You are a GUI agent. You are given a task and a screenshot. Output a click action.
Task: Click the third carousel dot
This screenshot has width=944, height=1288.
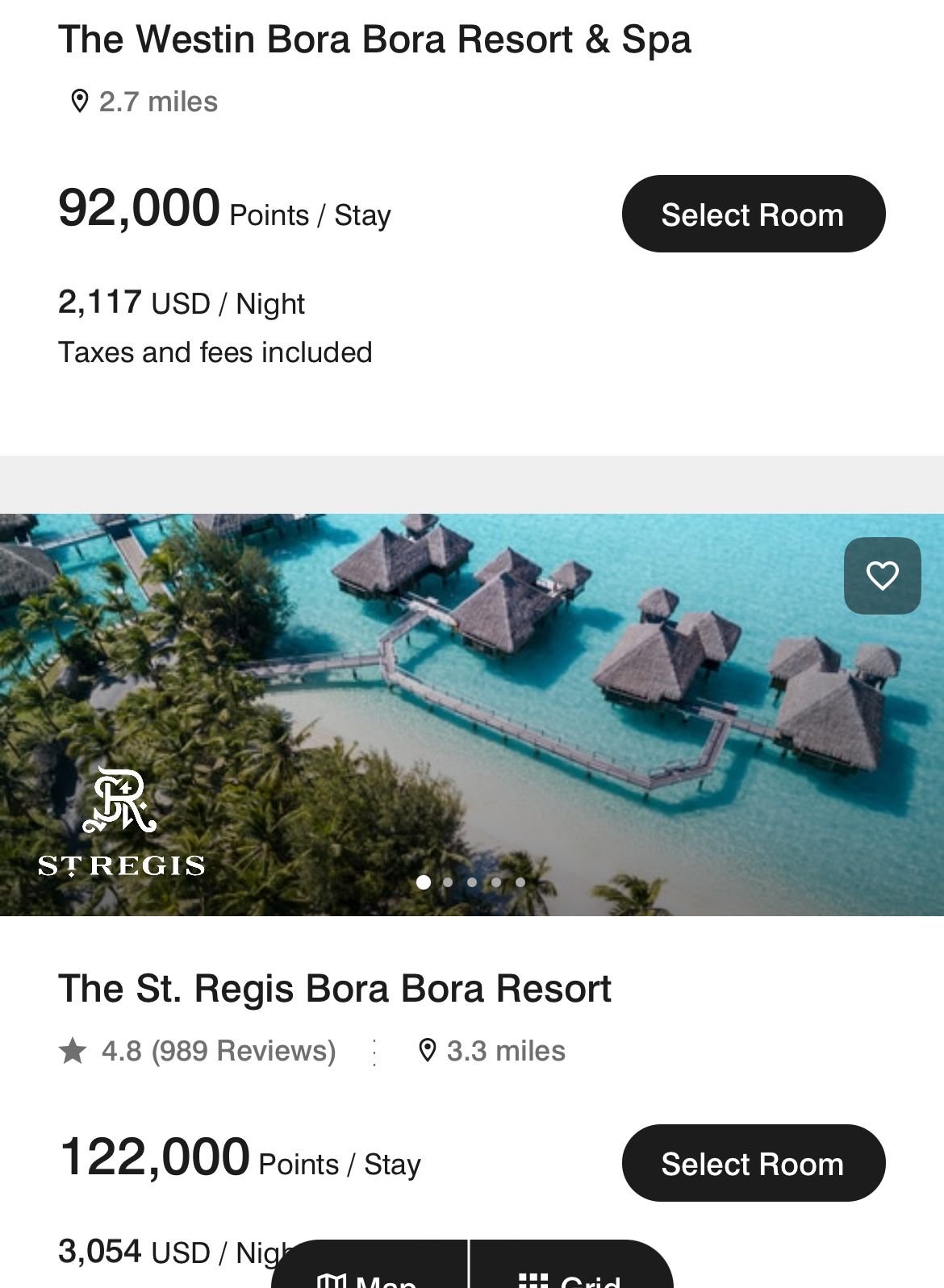[470, 883]
